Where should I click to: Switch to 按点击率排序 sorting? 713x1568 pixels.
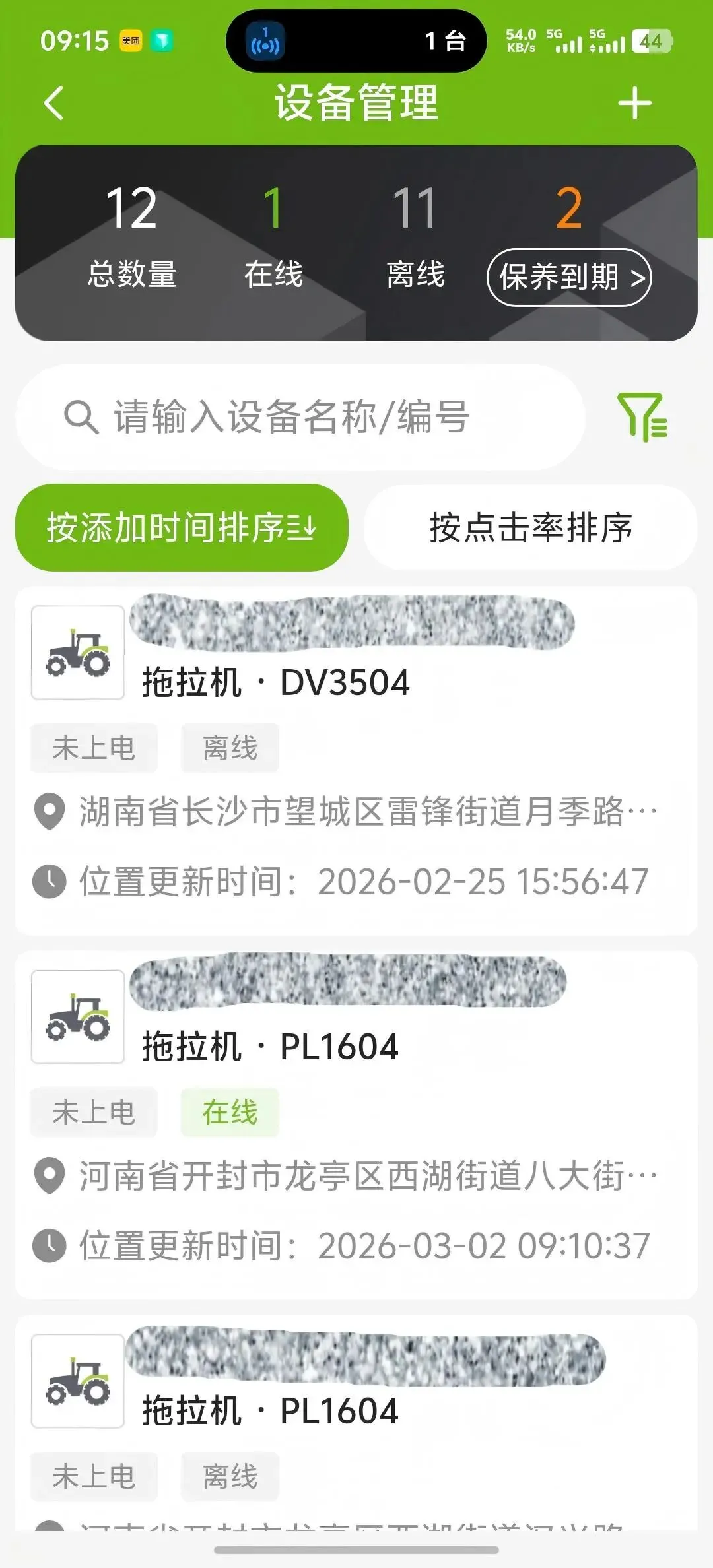pos(531,527)
